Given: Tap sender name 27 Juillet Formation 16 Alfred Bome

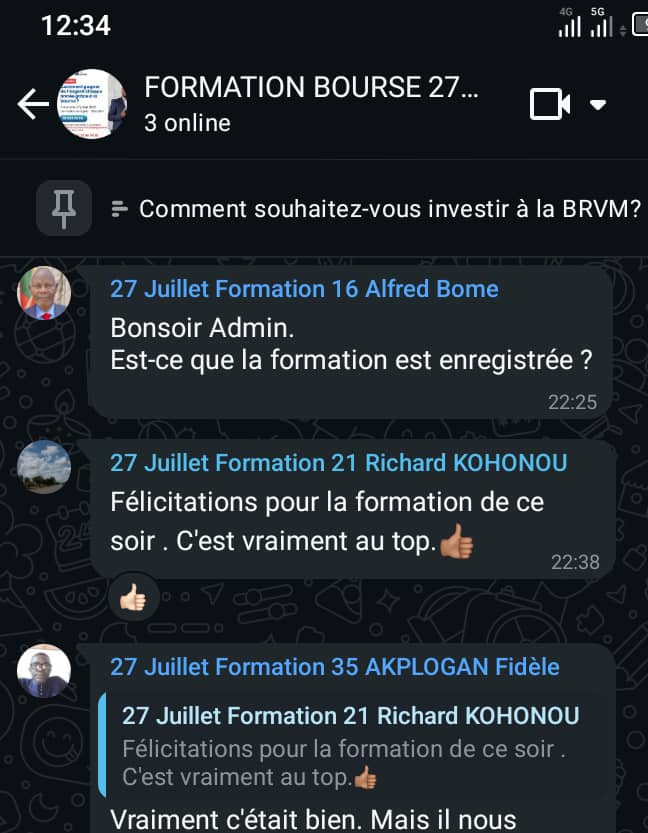Looking at the screenshot, I should pyautogui.click(x=304, y=289).
